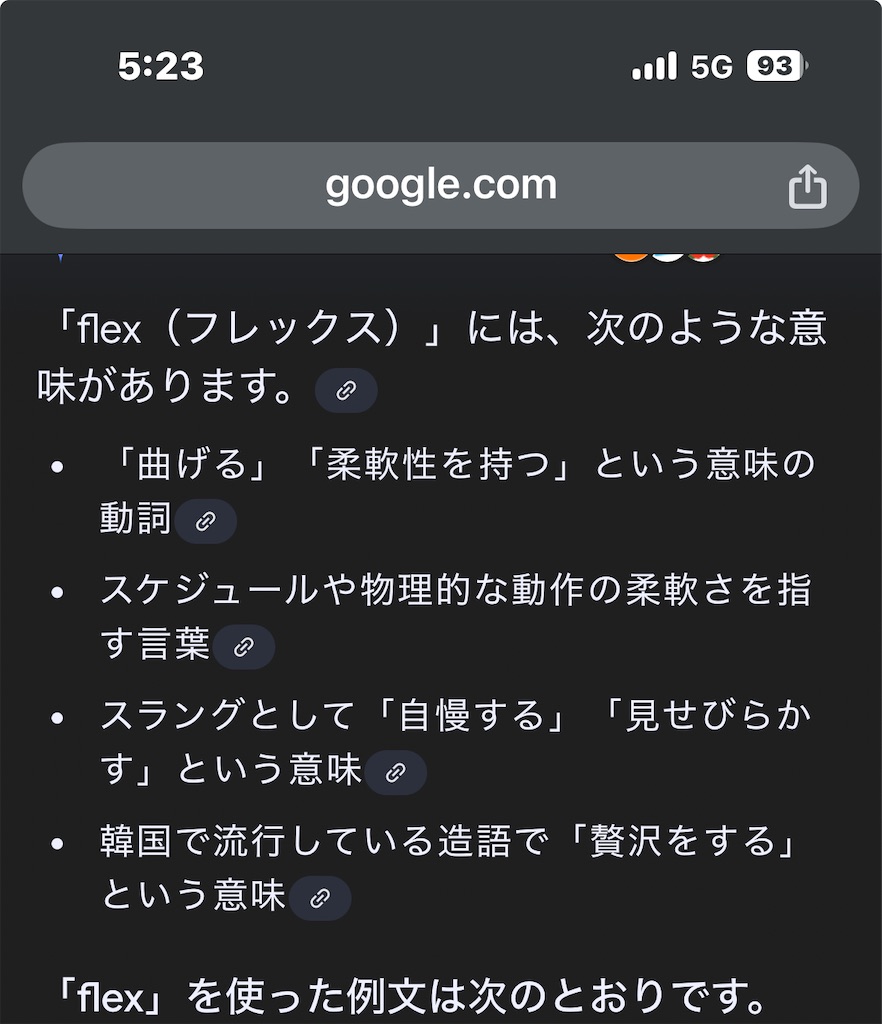Open source link after 「見せびらかす」という意味
Viewport: 882px width, 1024px height.
396,773
